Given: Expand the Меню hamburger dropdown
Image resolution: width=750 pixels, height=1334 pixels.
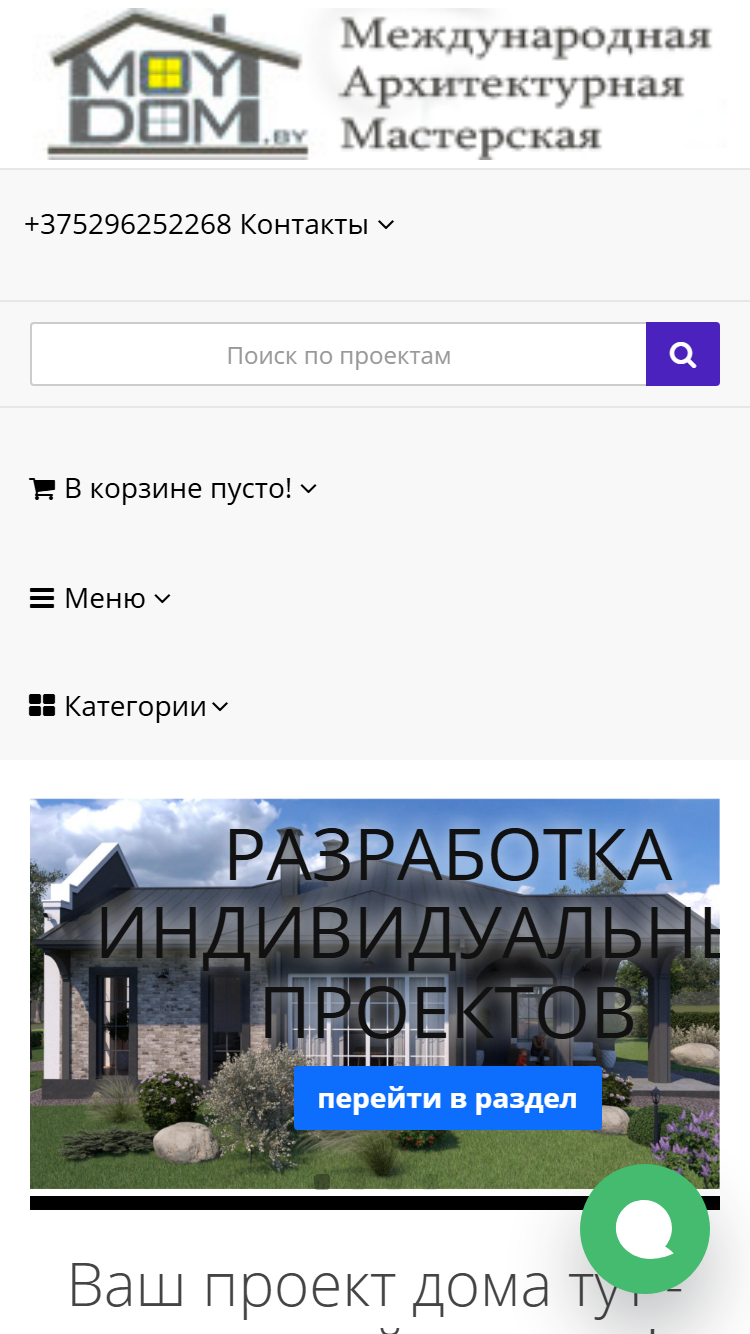Looking at the screenshot, I should 100,599.
